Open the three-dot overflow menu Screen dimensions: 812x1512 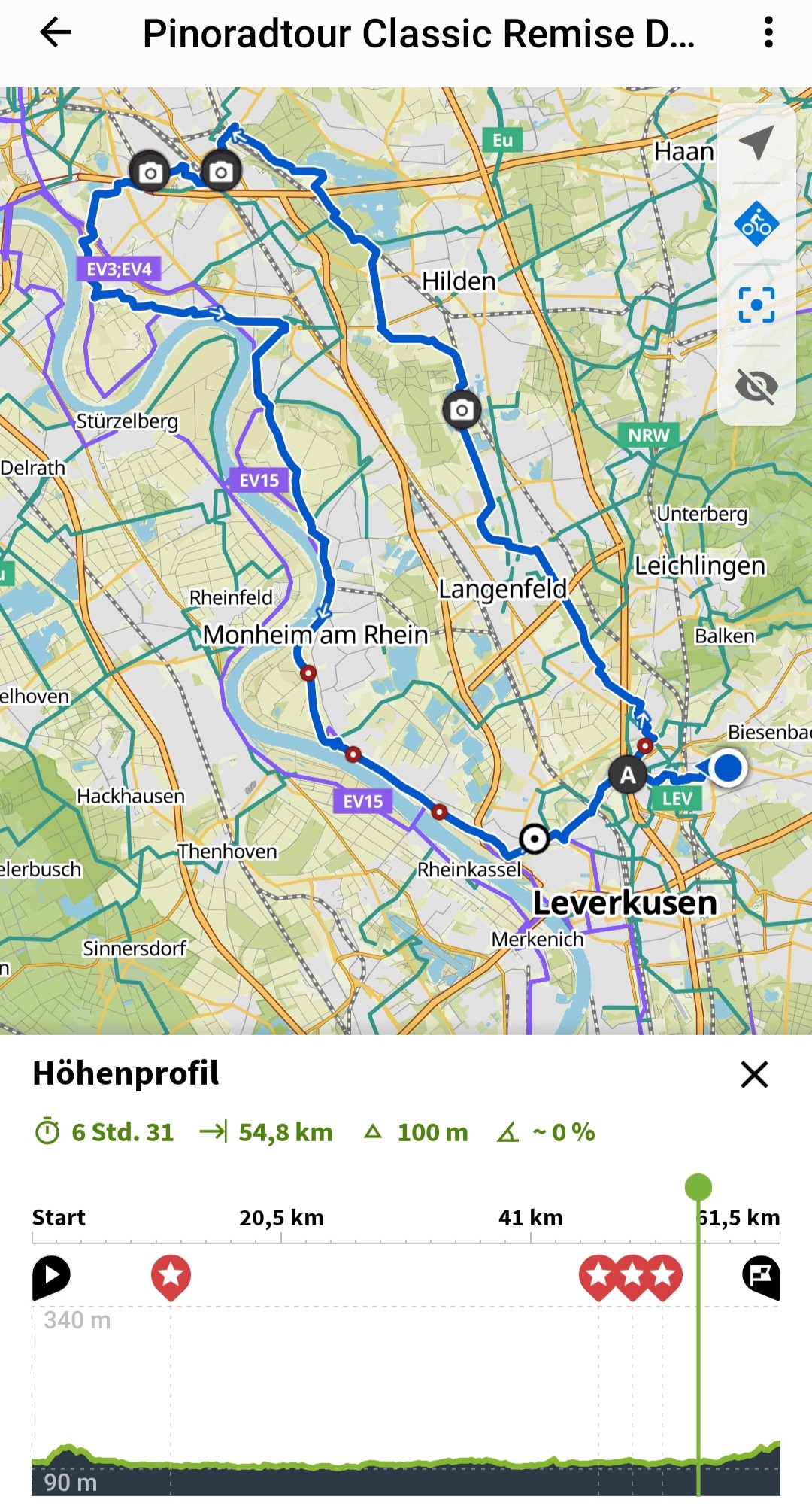pyautogui.click(x=768, y=32)
